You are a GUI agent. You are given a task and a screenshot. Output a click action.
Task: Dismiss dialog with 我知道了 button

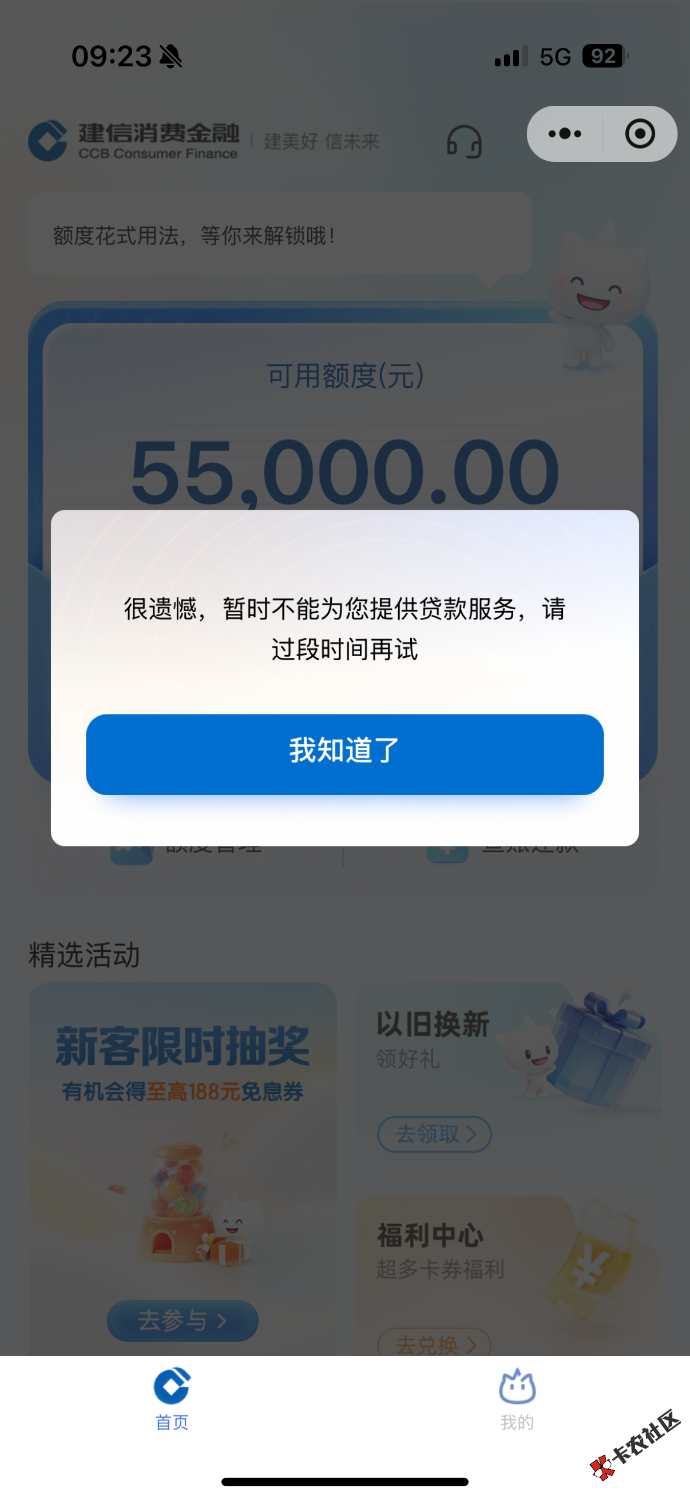click(x=344, y=754)
